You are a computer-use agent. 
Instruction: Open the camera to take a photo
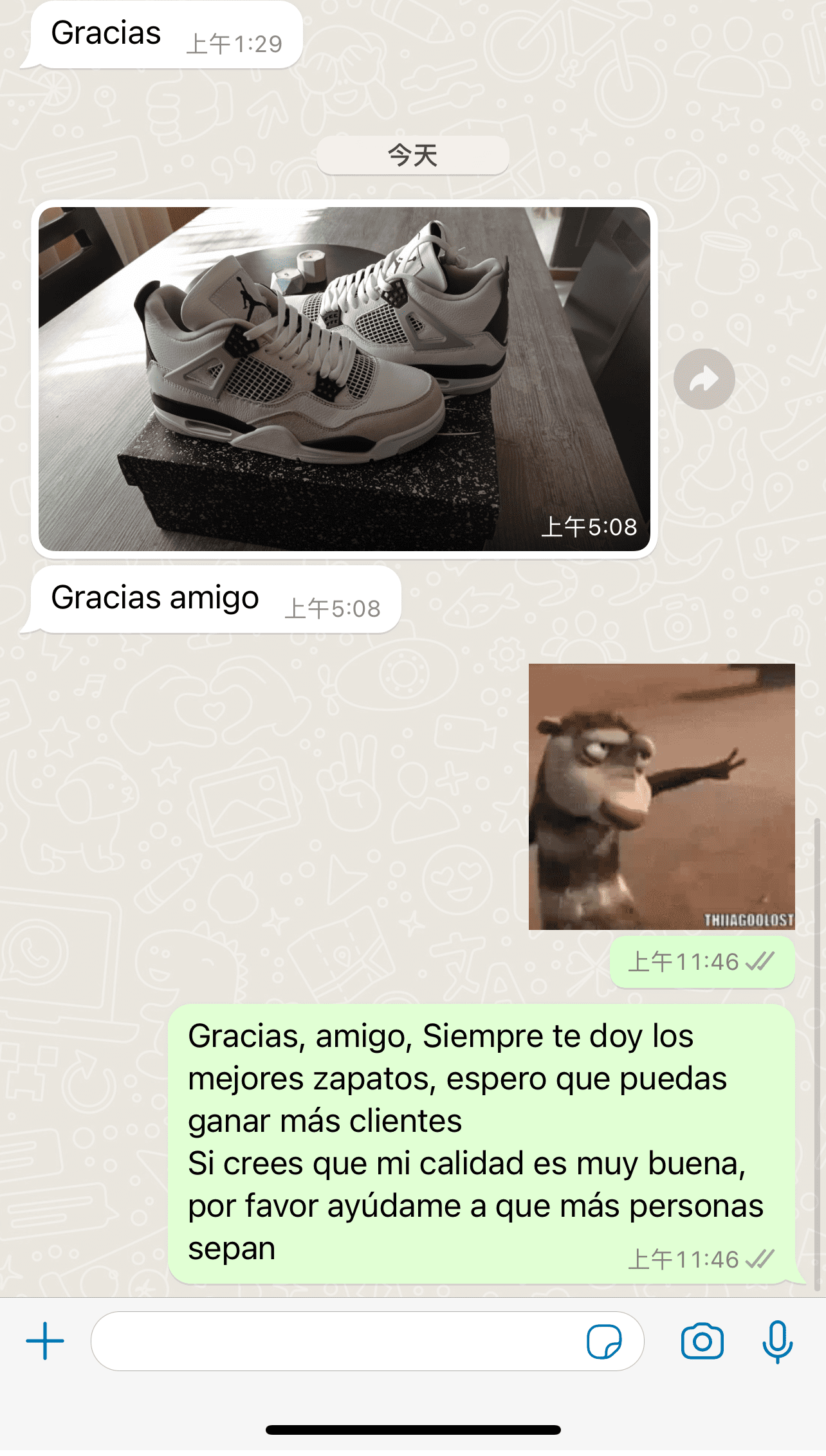pyautogui.click(x=702, y=1342)
